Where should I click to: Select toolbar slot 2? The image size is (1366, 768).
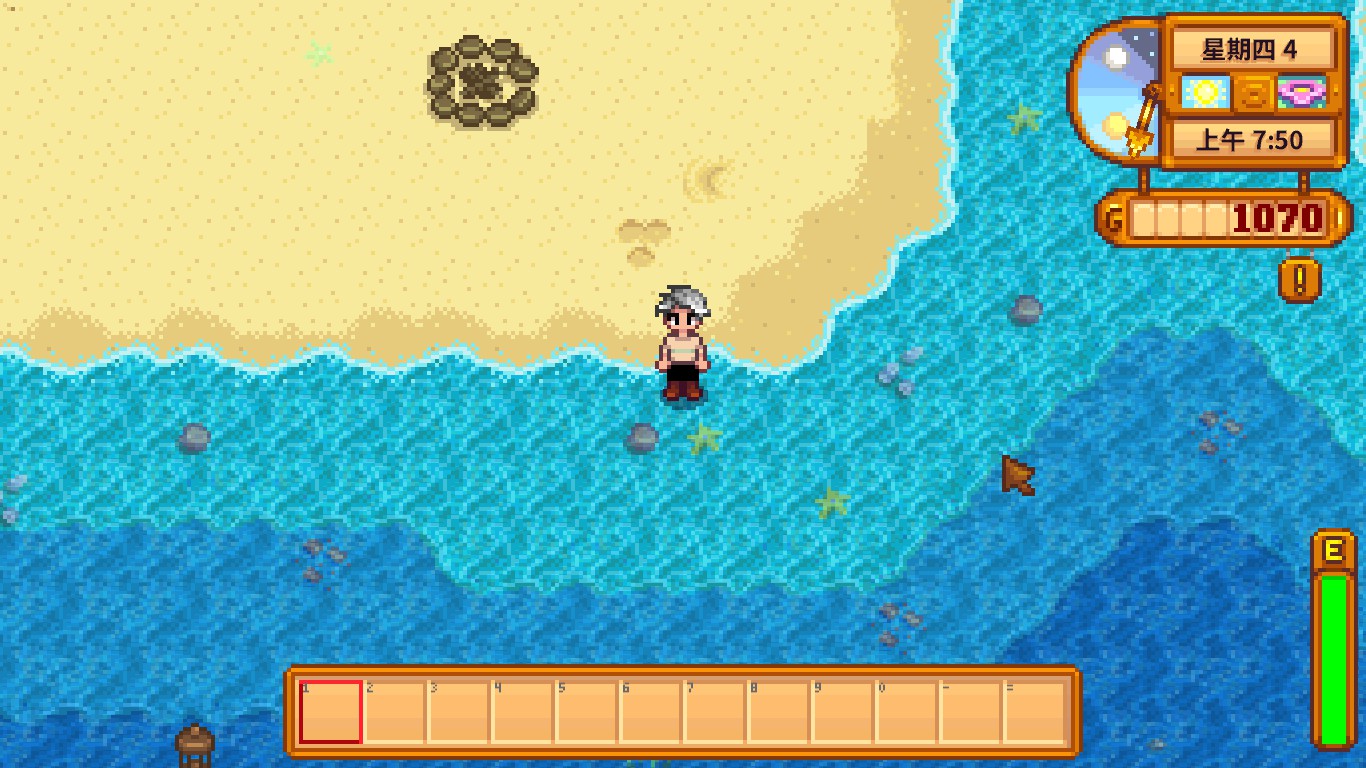[x=394, y=712]
